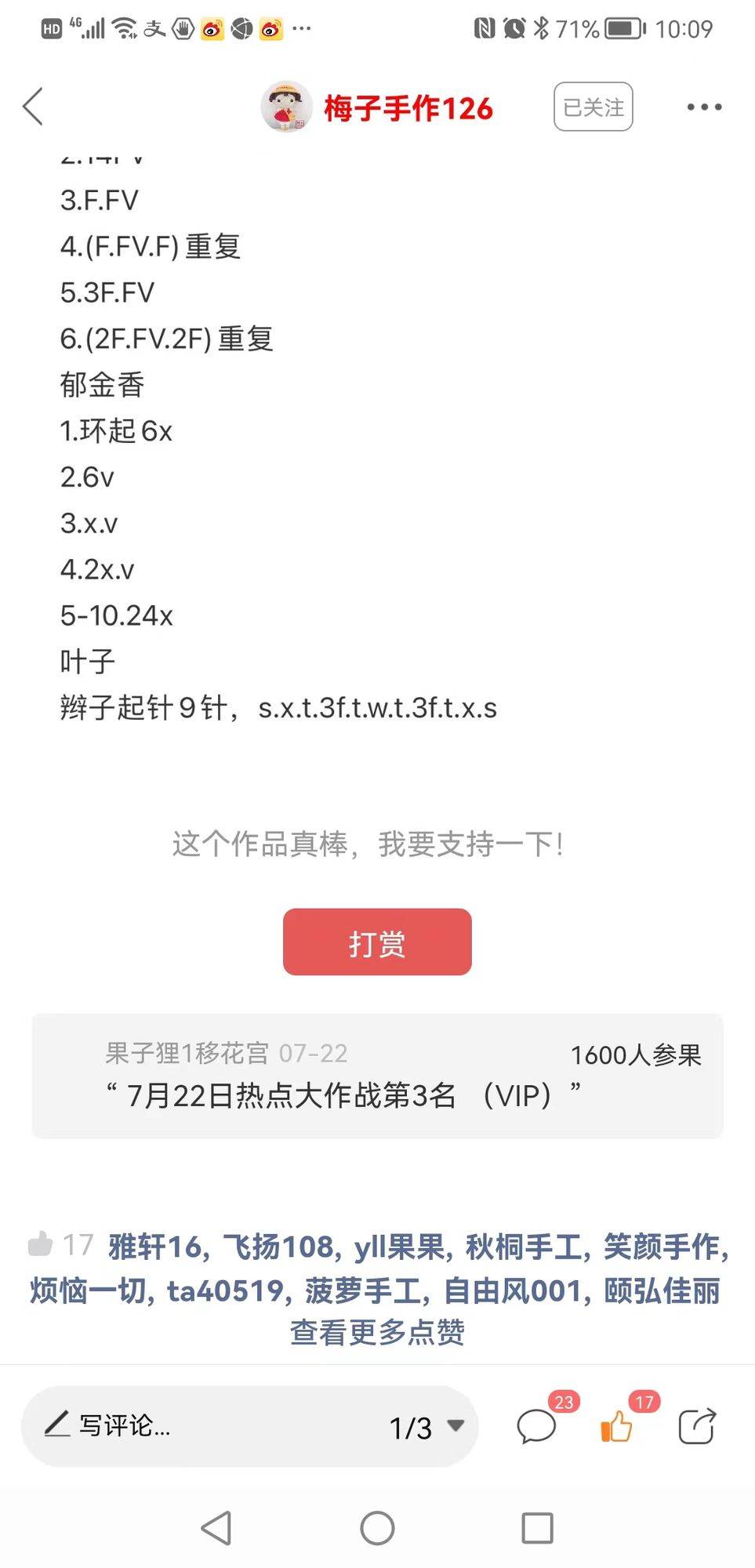Share this post via share icon
755x1568 pixels.
[x=697, y=1425]
